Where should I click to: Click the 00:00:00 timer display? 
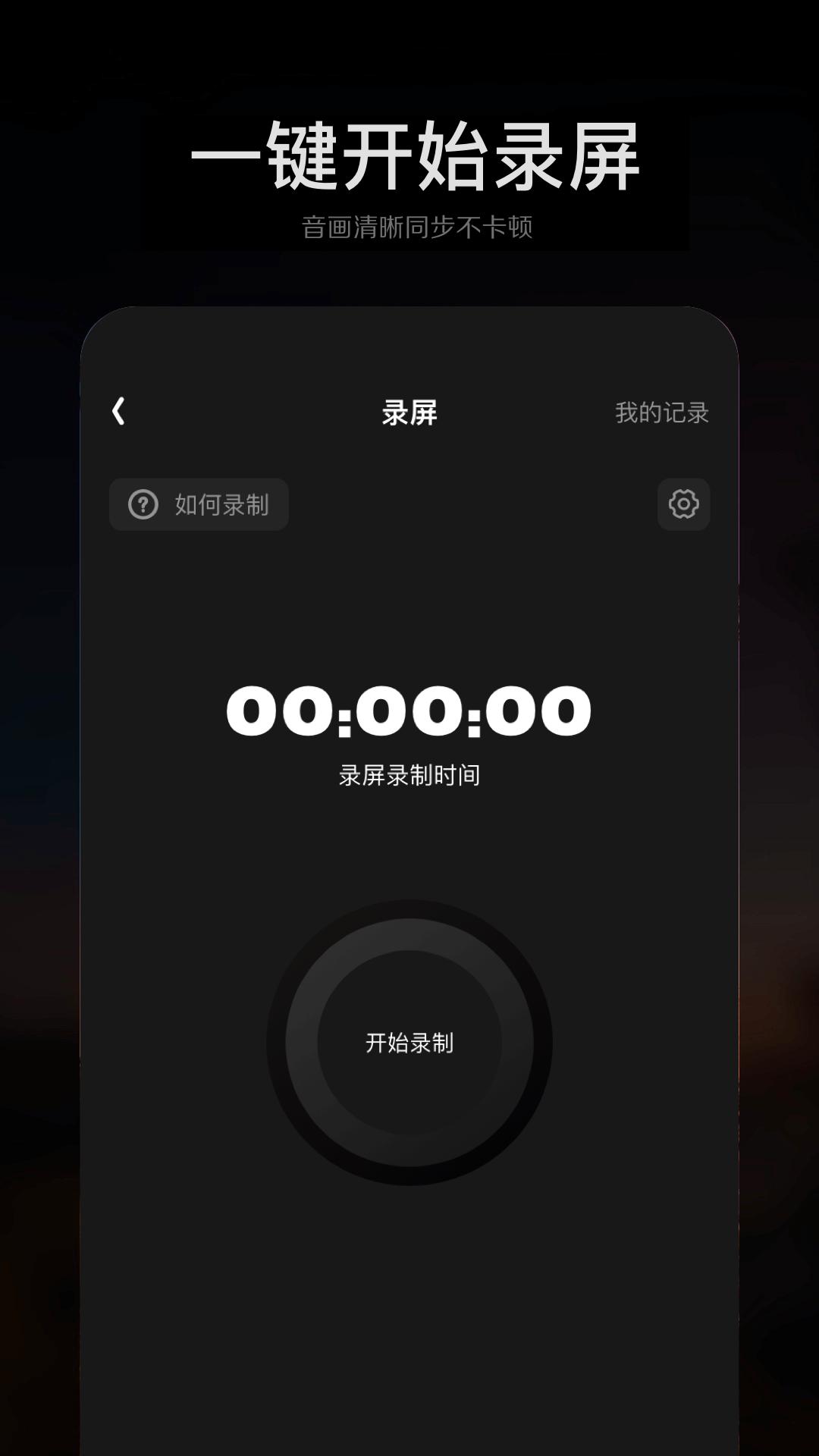(409, 713)
